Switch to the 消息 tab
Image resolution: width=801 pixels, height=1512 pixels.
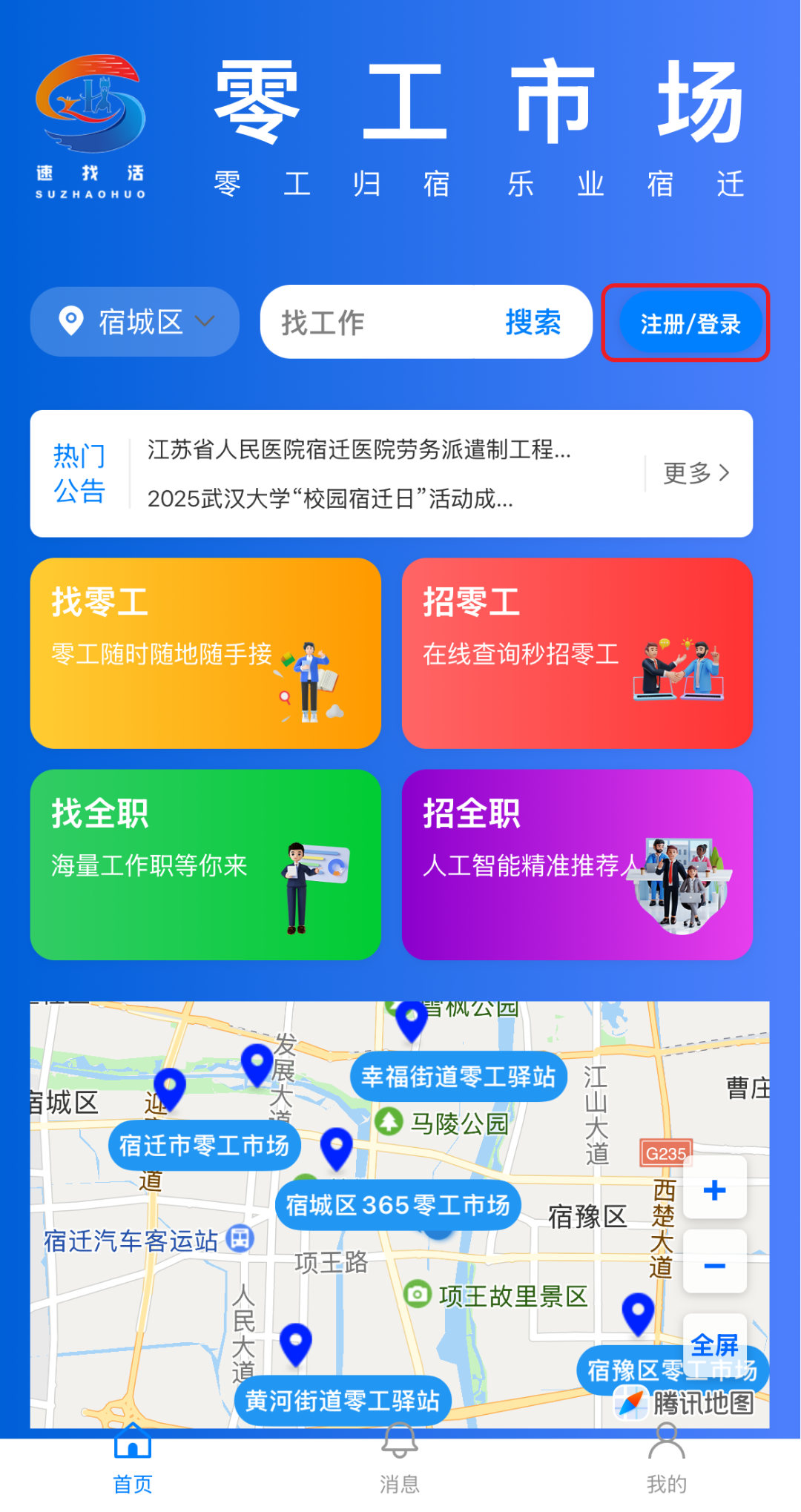pyautogui.click(x=400, y=1459)
